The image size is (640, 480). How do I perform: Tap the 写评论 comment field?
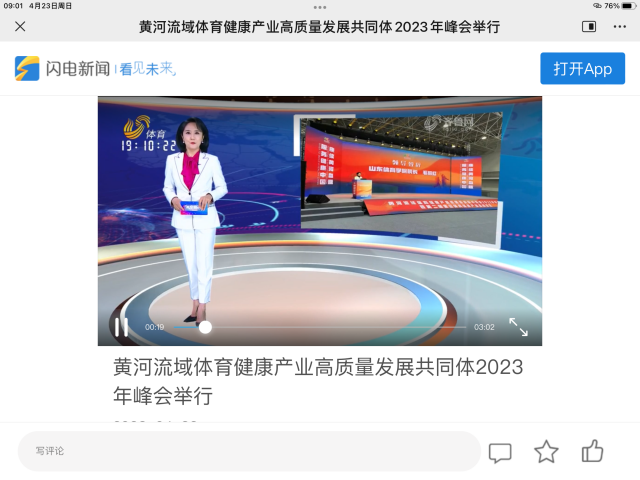pos(249,451)
